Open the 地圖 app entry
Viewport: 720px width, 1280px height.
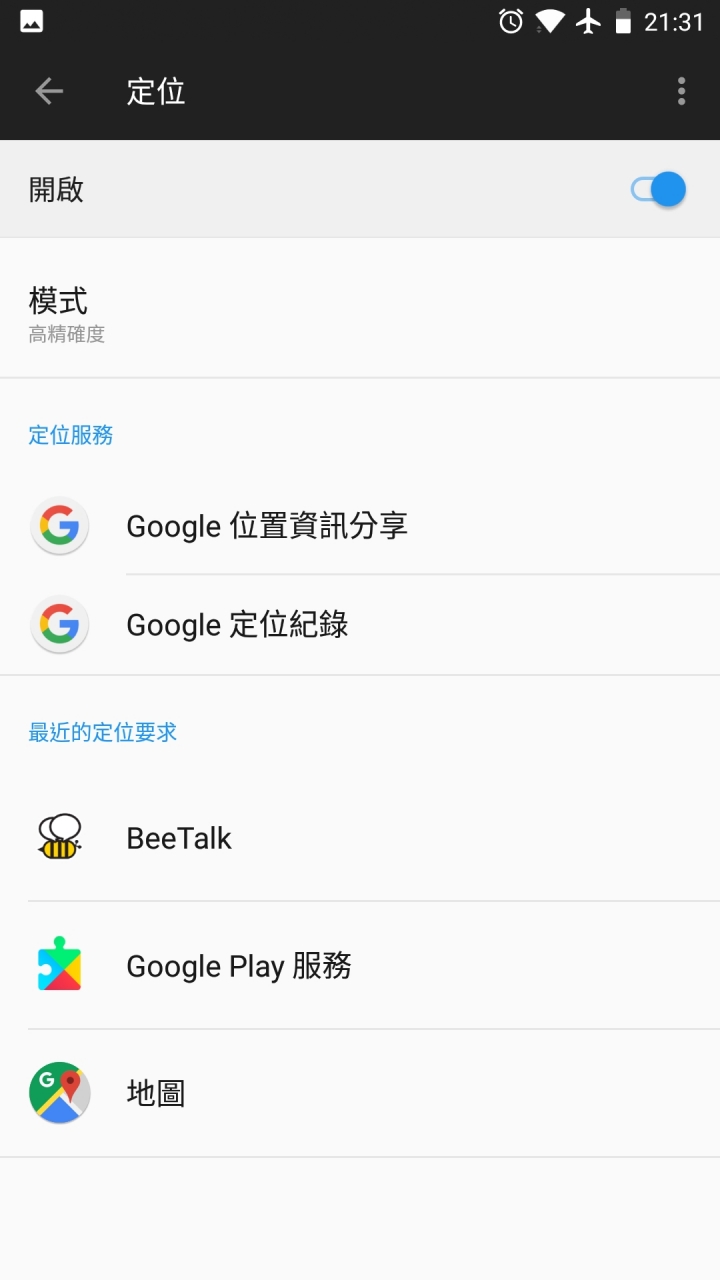point(360,1093)
